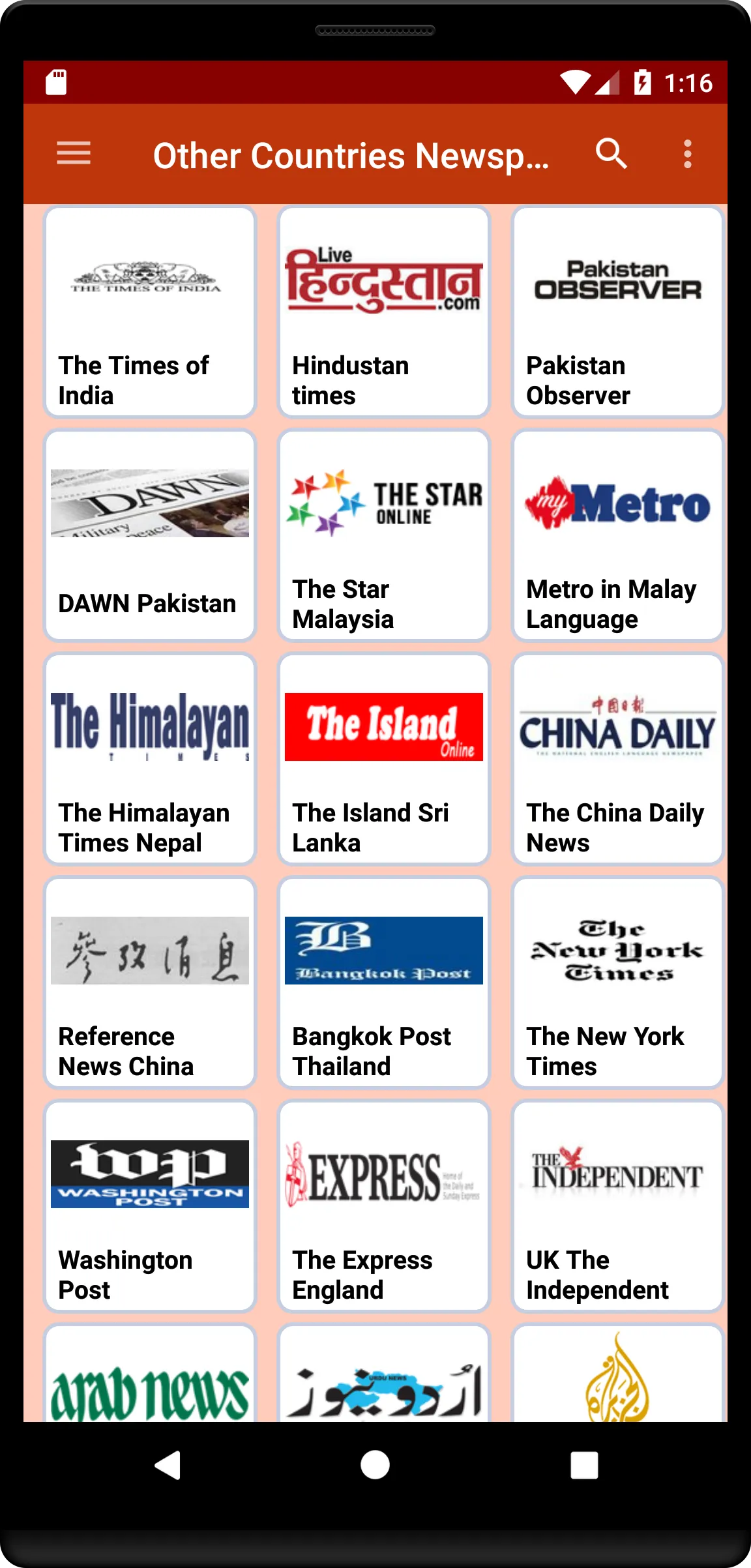Screen dimensions: 751x1568
Task: Choose DAWN Pakistan newspaper
Action: coord(150,536)
